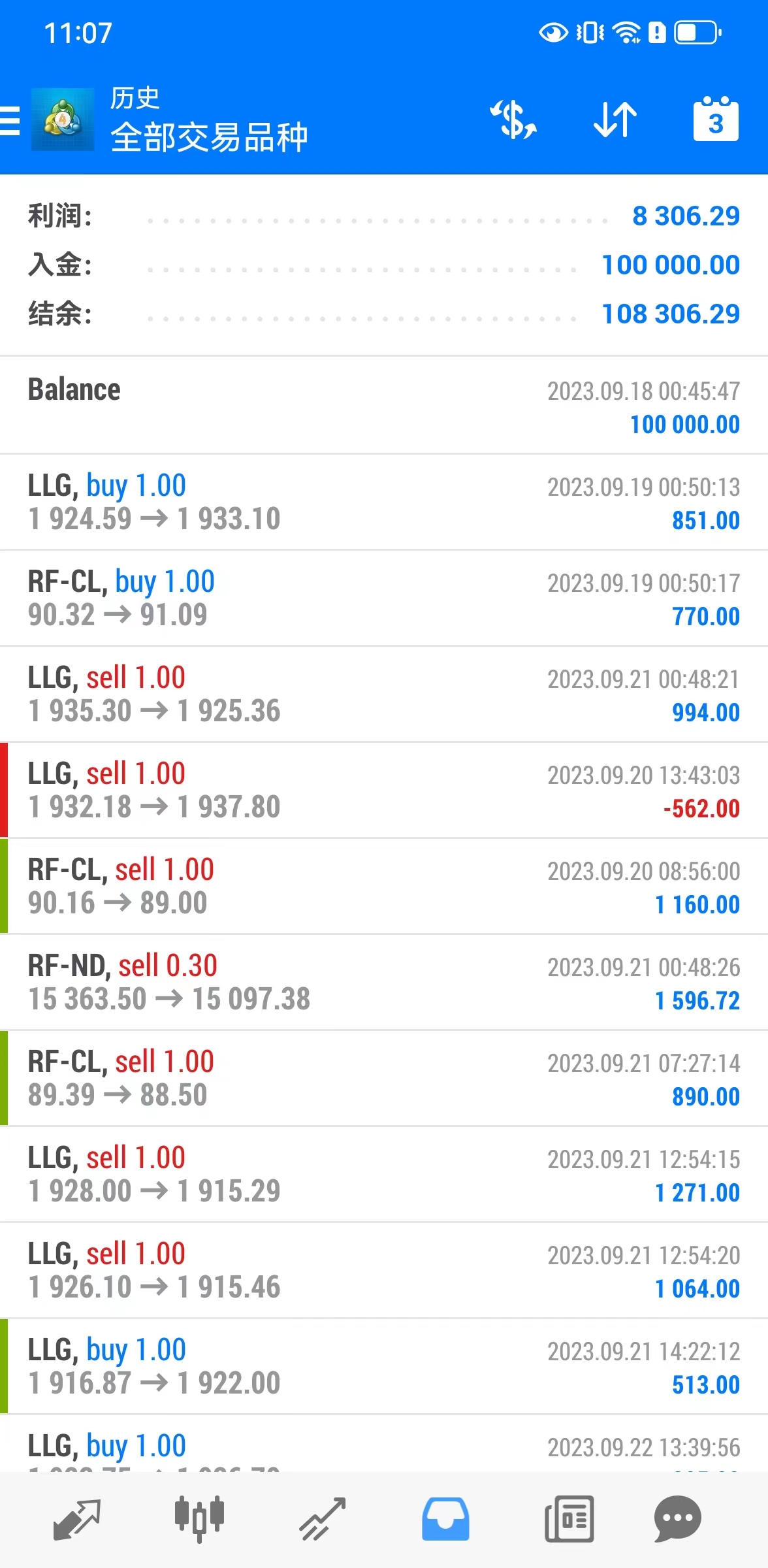Viewport: 768px width, 1568px height.
Task: Open the symbol filter dollar icon
Action: 514,120
